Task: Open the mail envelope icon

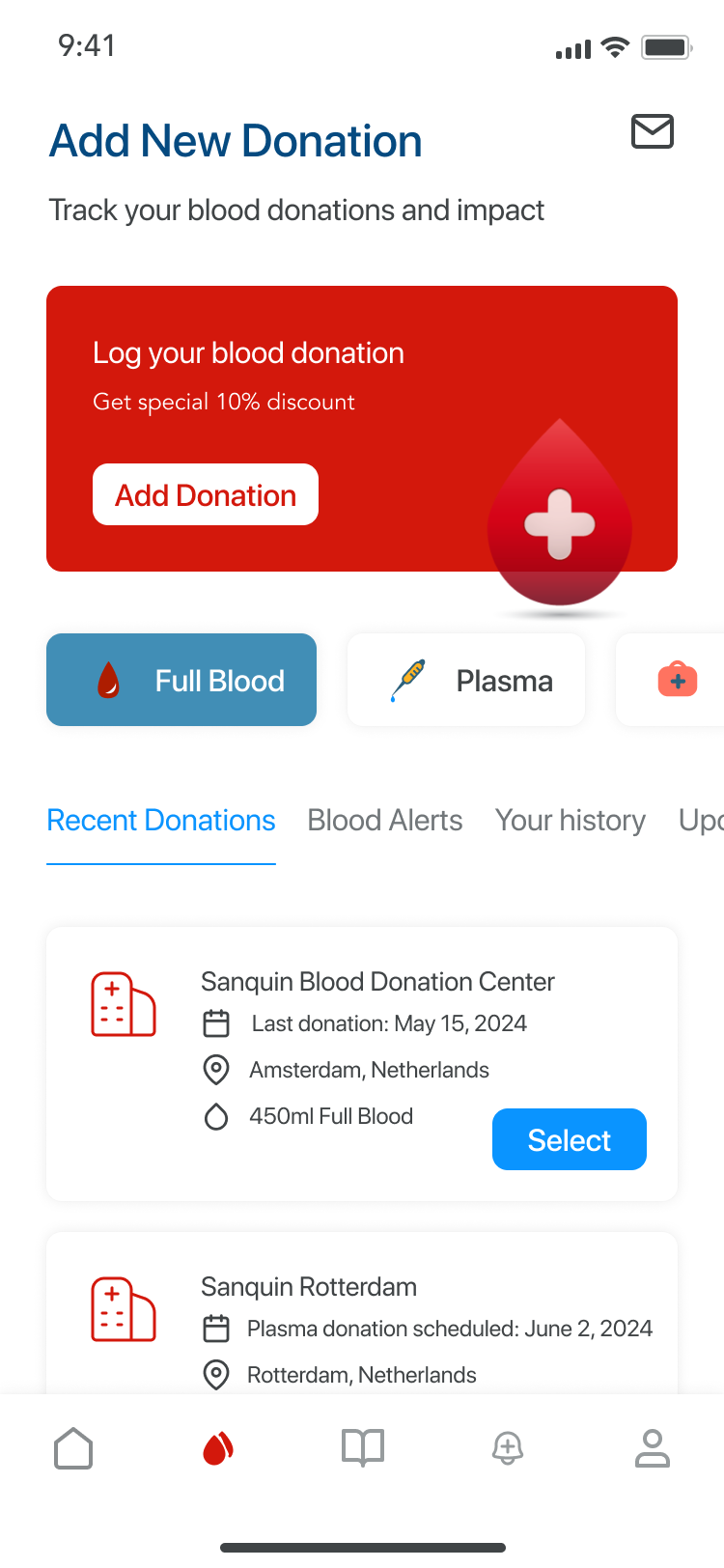Action: [x=653, y=131]
